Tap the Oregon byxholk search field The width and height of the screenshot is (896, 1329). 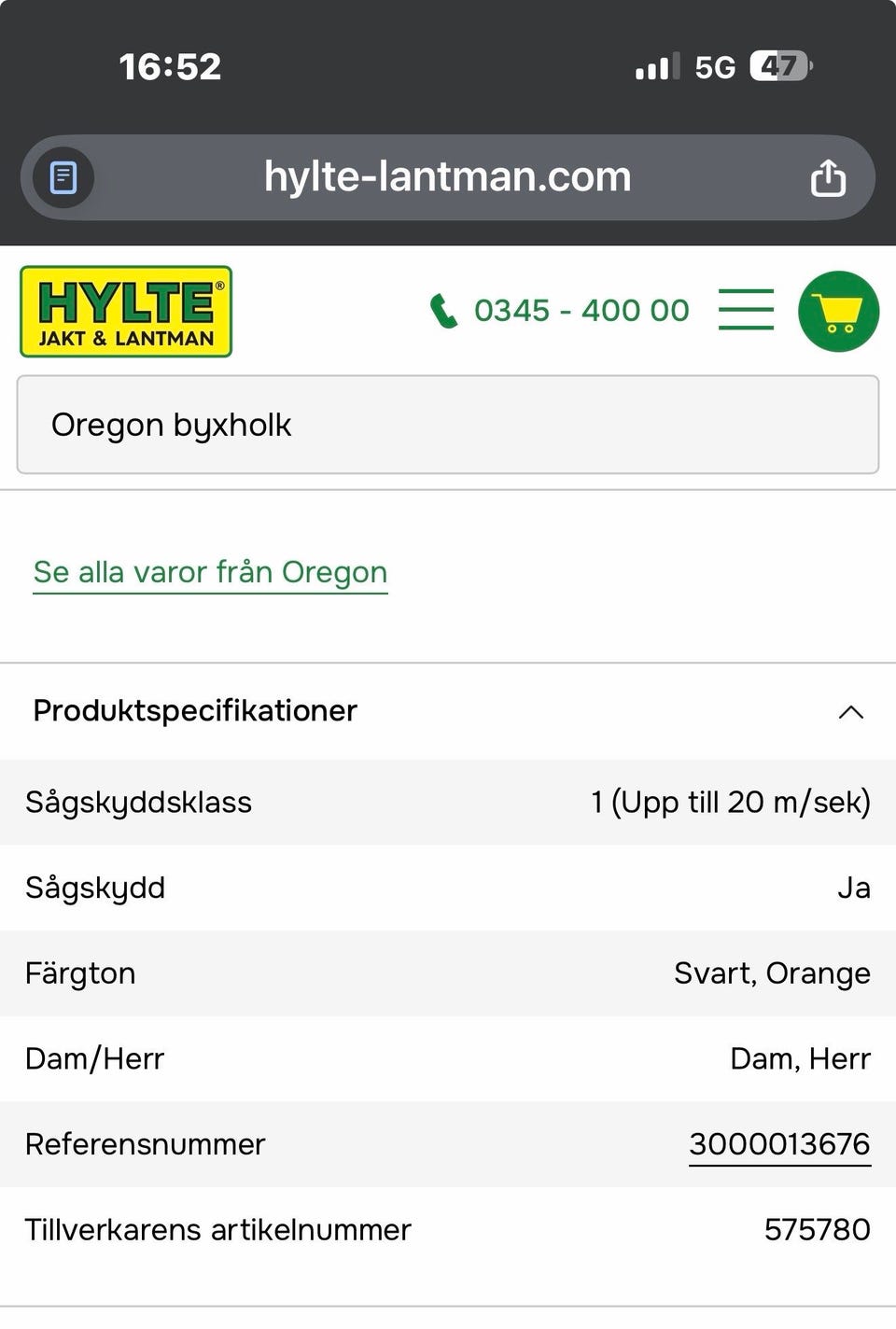click(447, 426)
